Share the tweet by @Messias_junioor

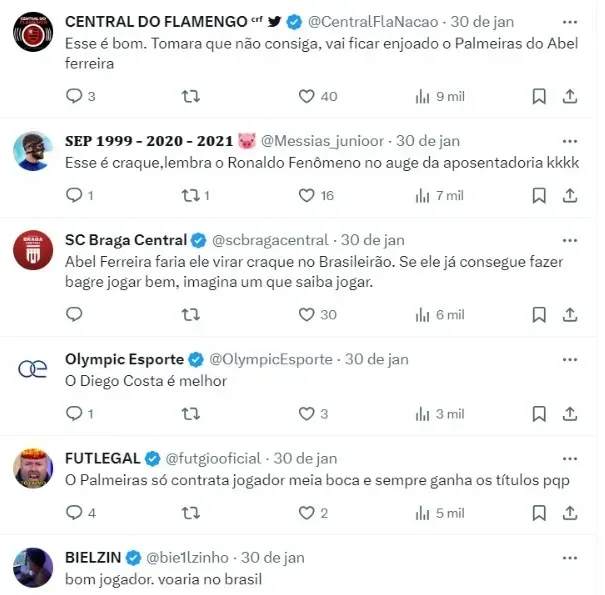[x=570, y=195]
